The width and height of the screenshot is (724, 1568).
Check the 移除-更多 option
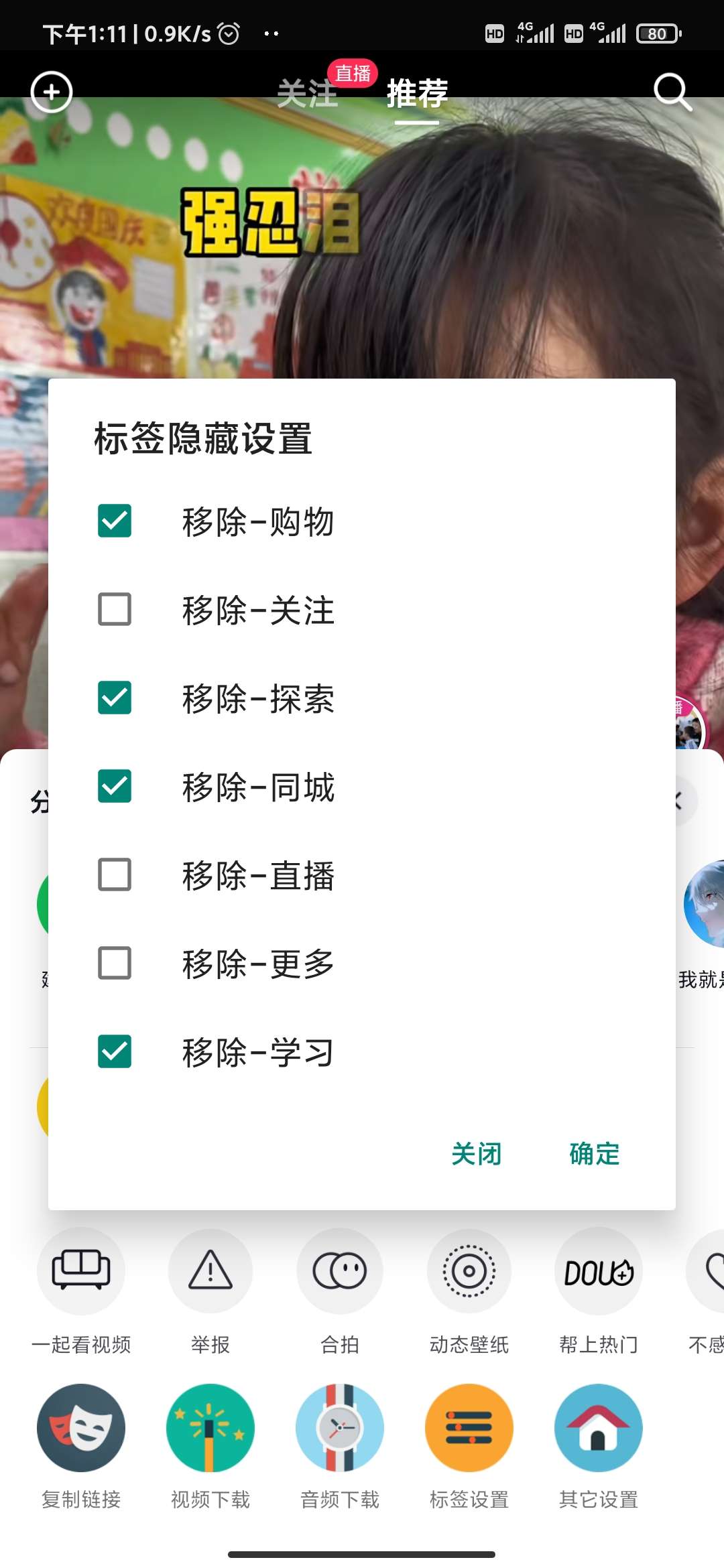pyautogui.click(x=115, y=963)
